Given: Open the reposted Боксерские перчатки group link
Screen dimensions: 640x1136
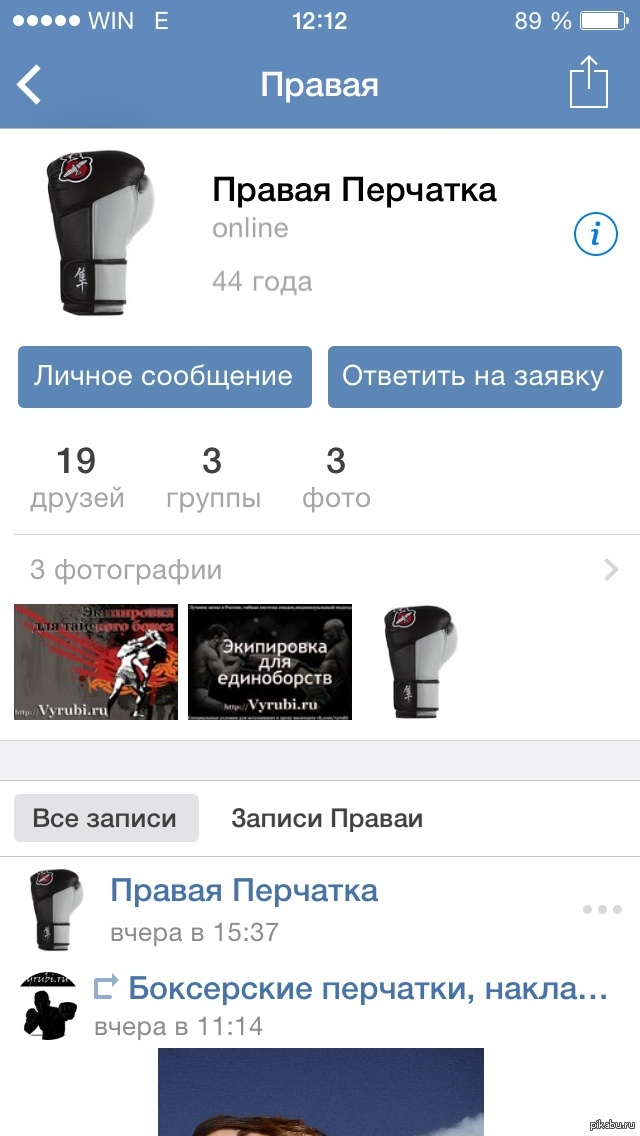Looking at the screenshot, I should [367, 989].
